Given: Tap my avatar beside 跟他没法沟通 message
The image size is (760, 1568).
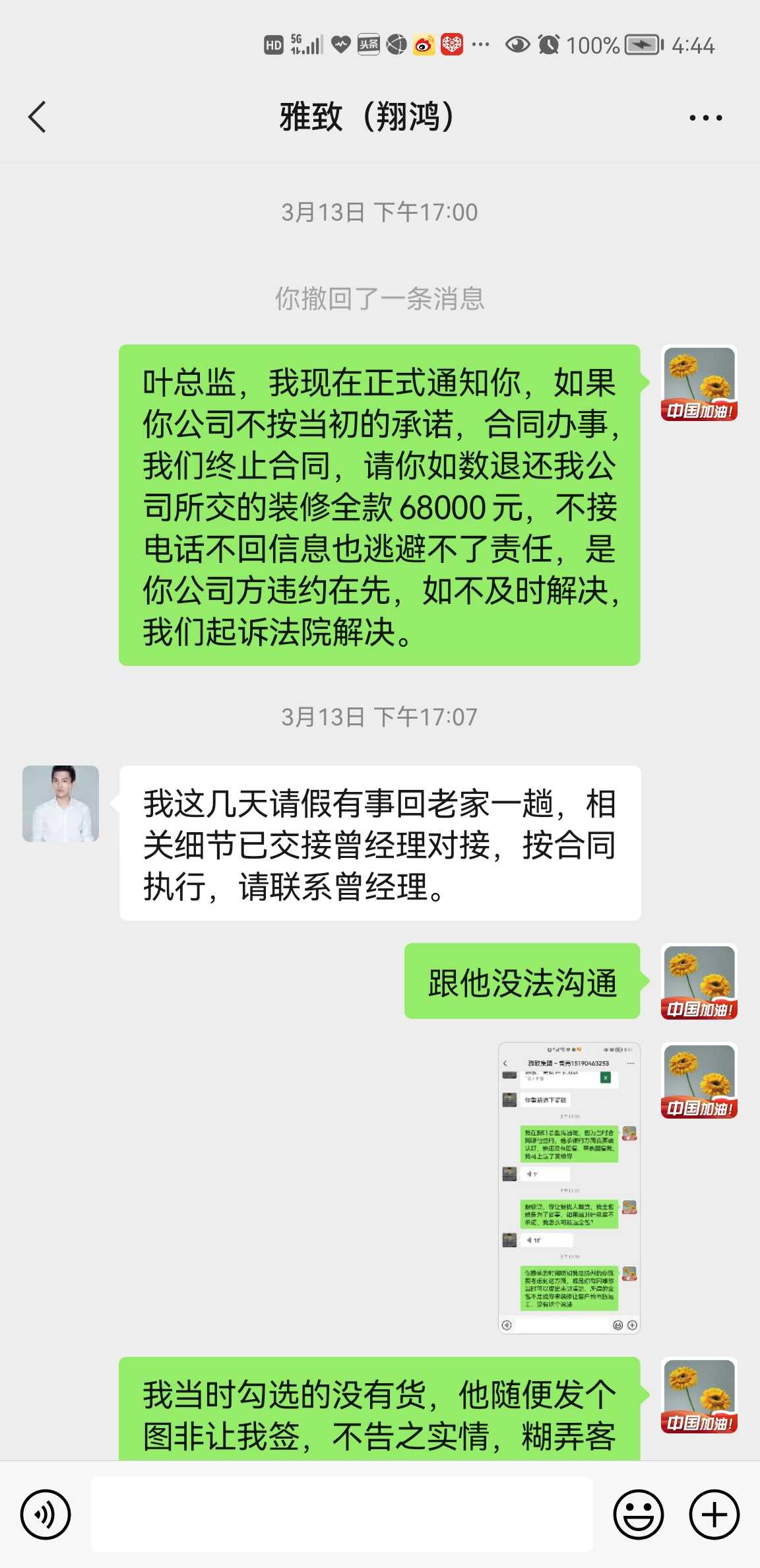Looking at the screenshot, I should [x=699, y=981].
